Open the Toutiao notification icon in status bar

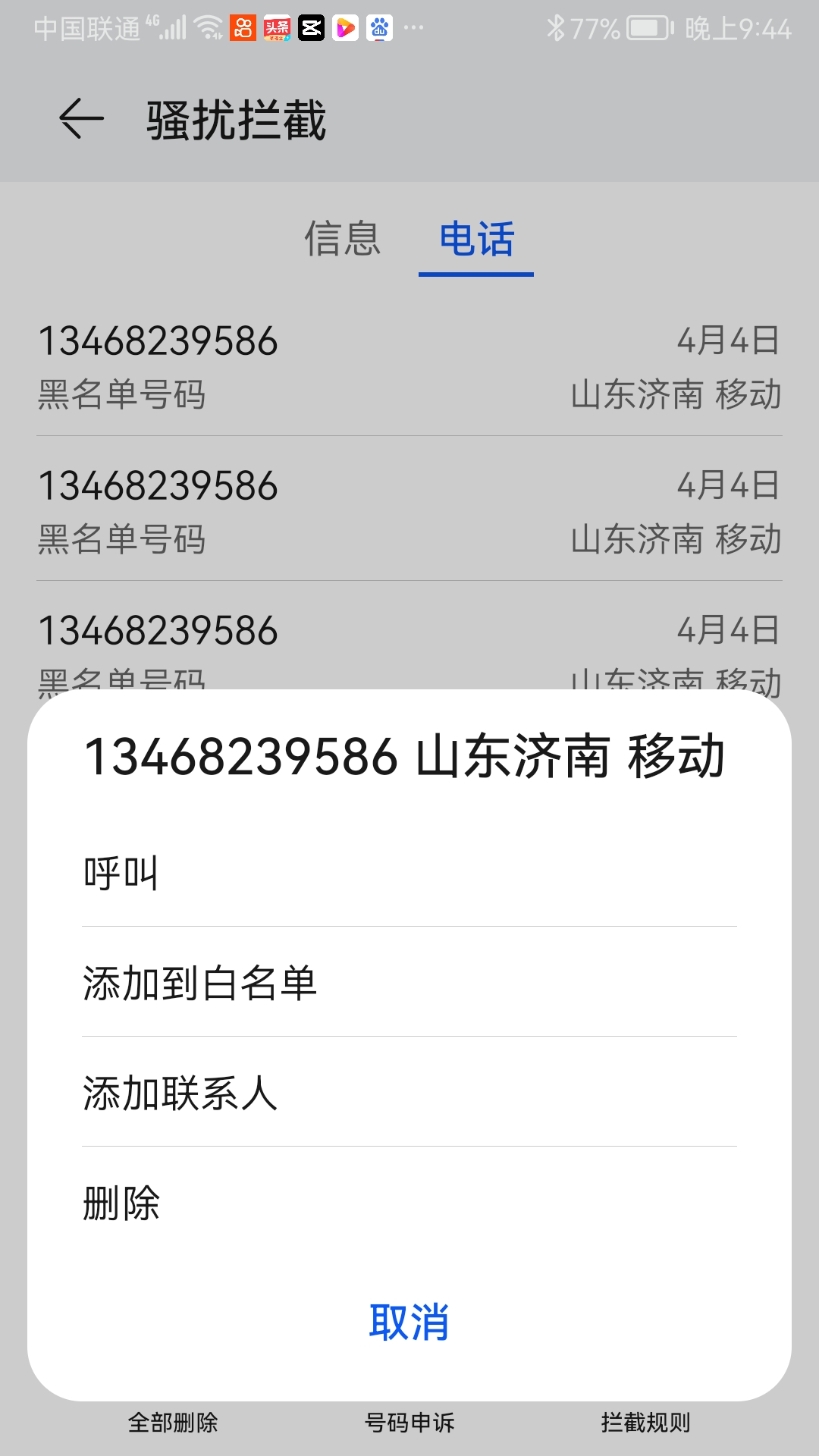point(276,28)
